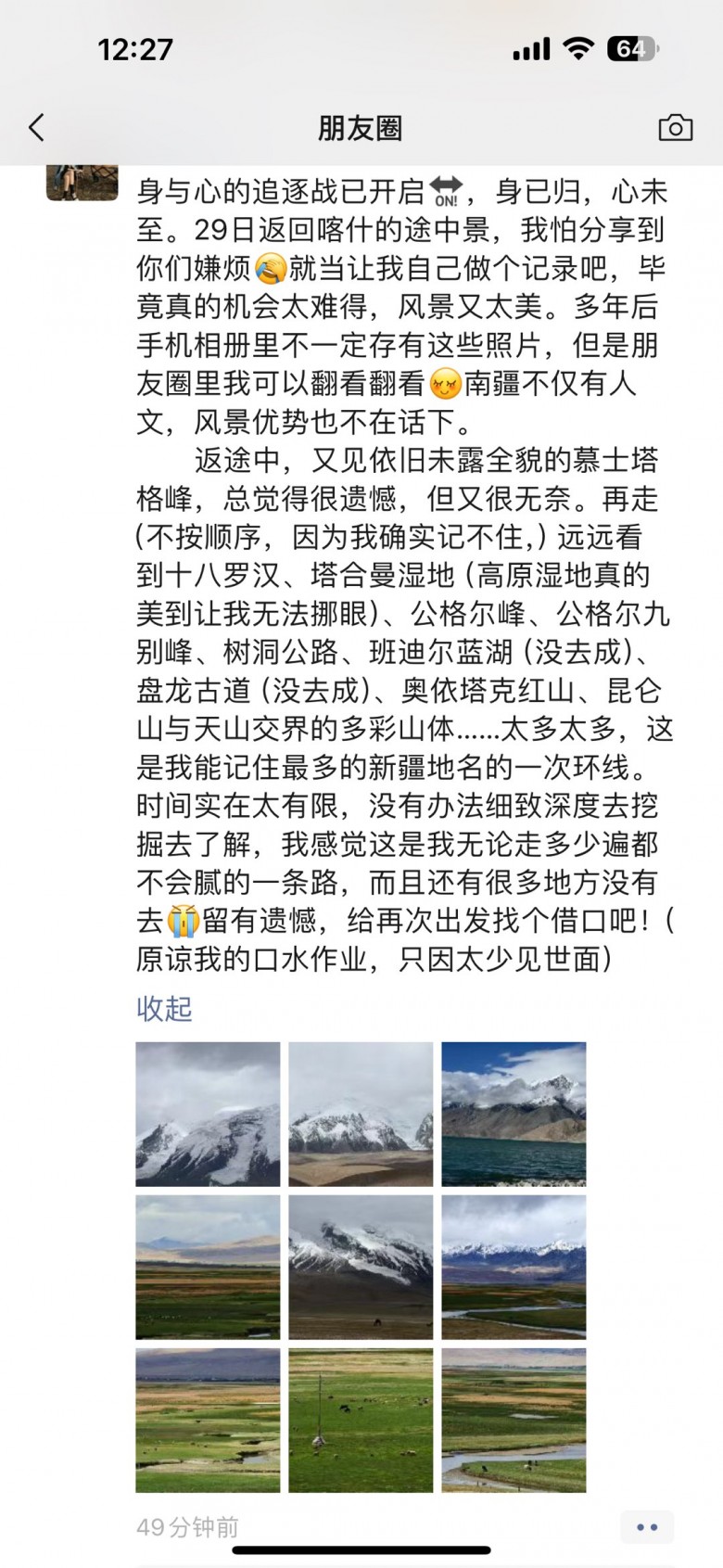Open the photo of the dark green lake
Screen dimensions: 723x1568
point(514,1114)
